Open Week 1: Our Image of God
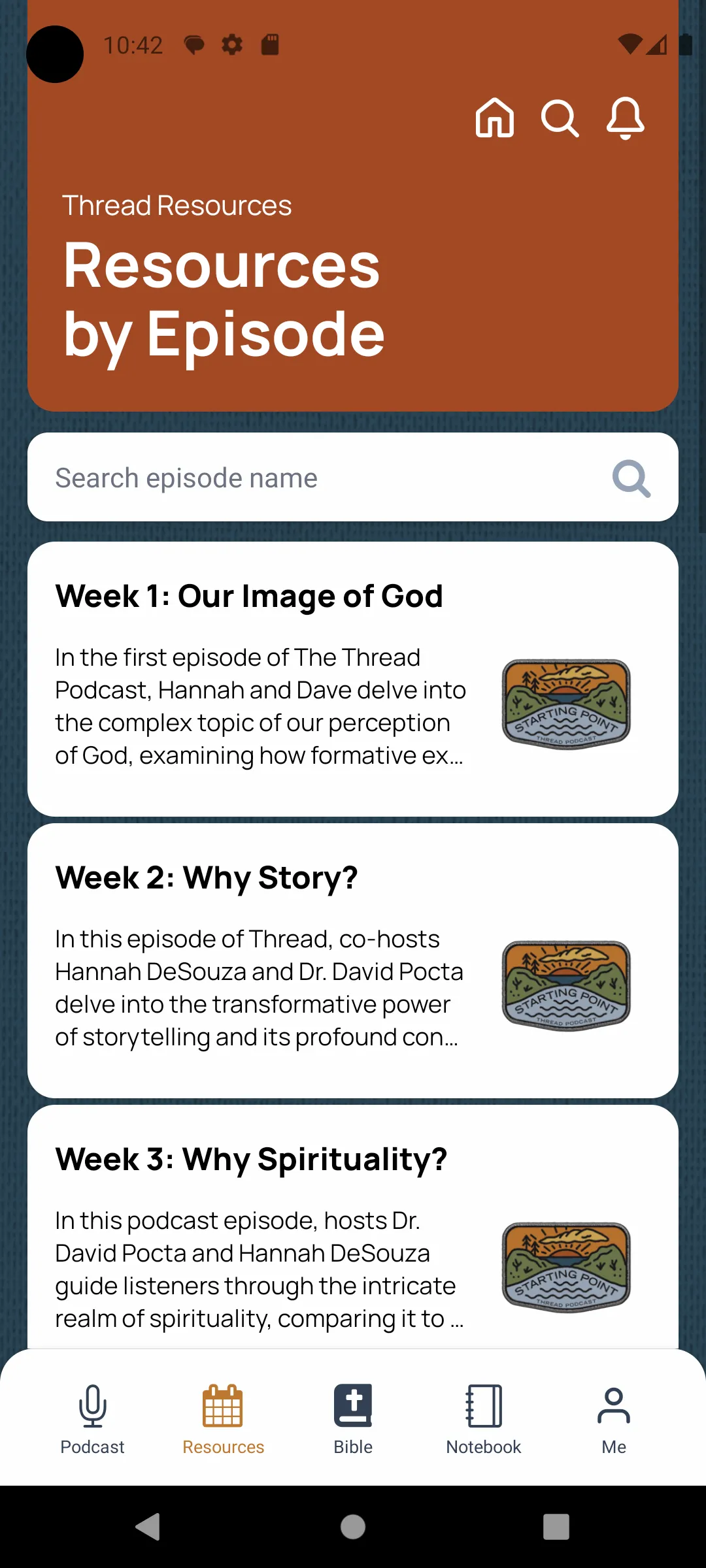 tap(353, 679)
